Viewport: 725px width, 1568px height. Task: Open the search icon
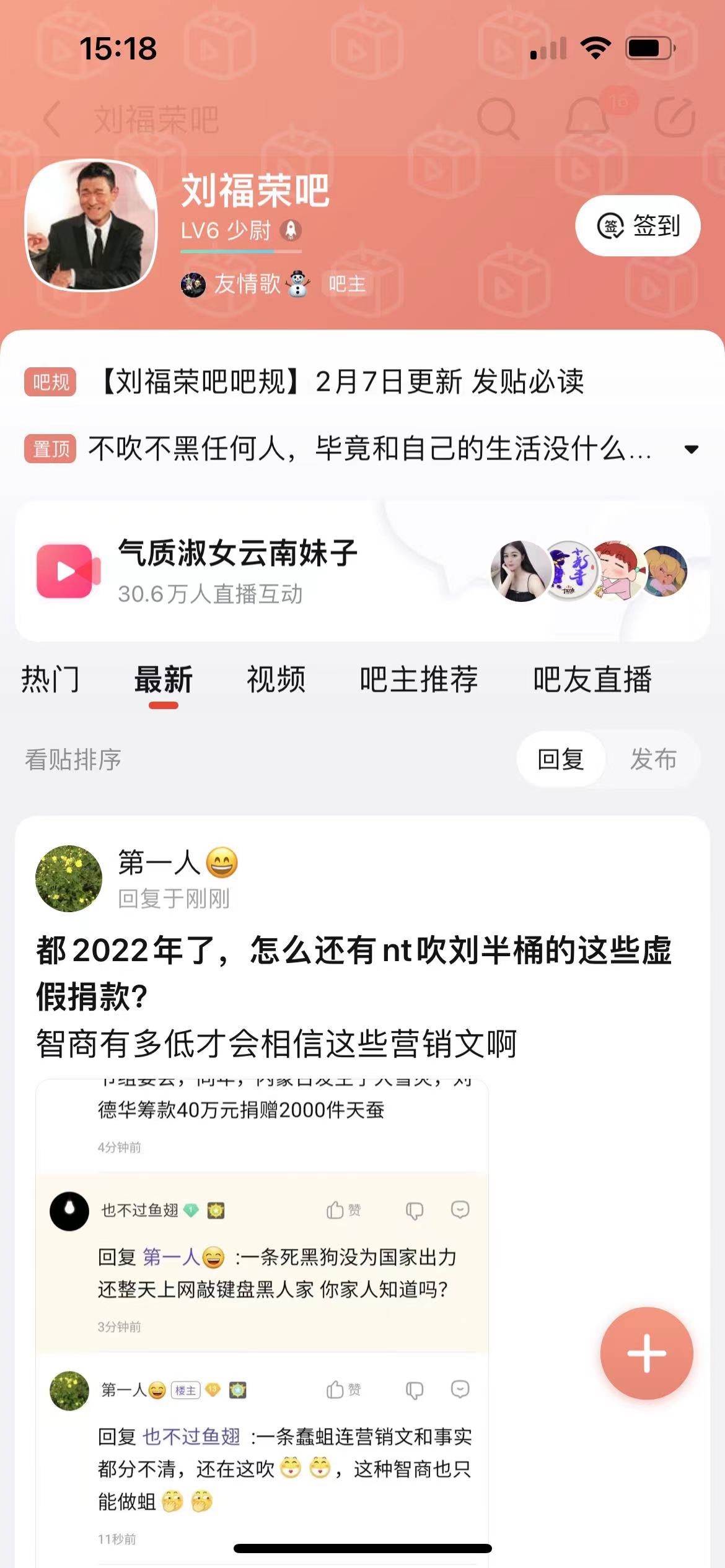(498, 118)
